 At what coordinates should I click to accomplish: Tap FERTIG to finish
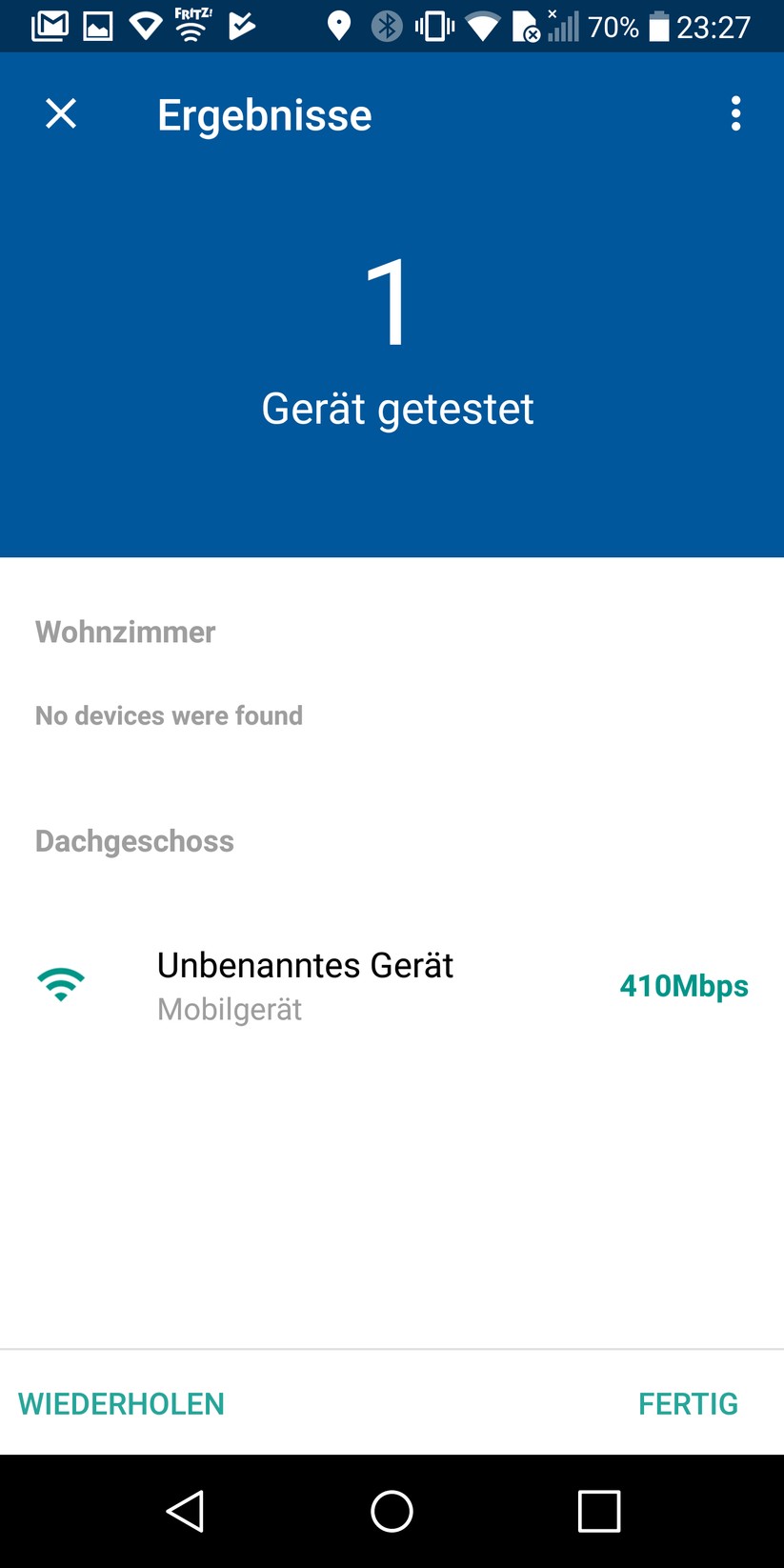point(688,1403)
